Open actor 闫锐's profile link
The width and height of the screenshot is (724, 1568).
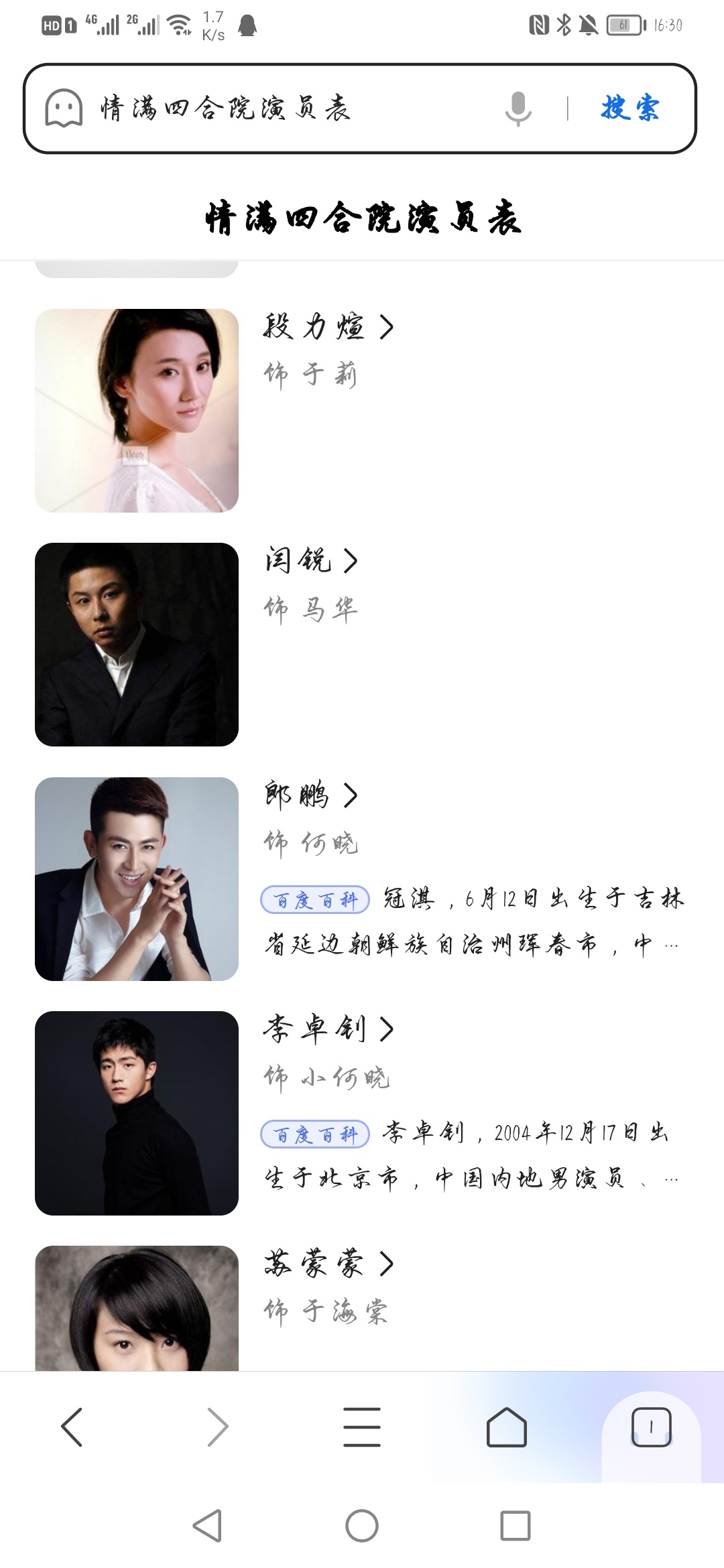tap(311, 561)
